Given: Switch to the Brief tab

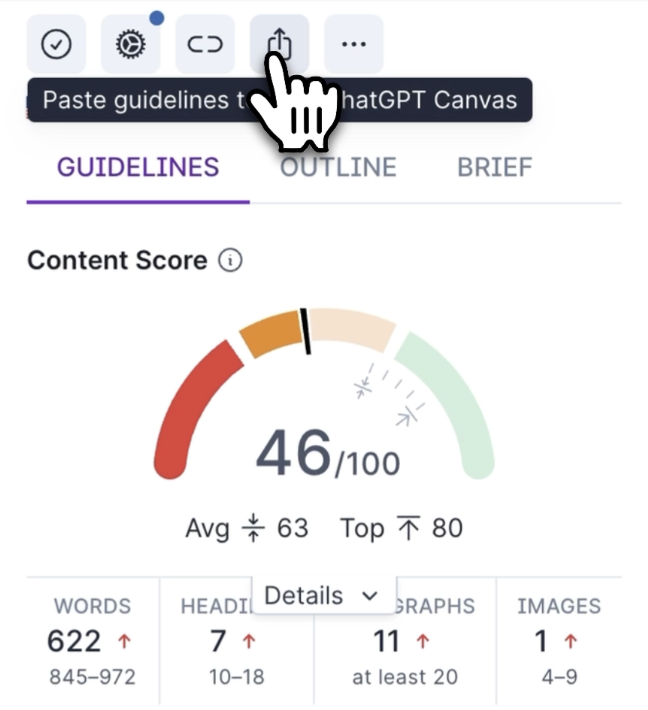Looking at the screenshot, I should [x=494, y=167].
